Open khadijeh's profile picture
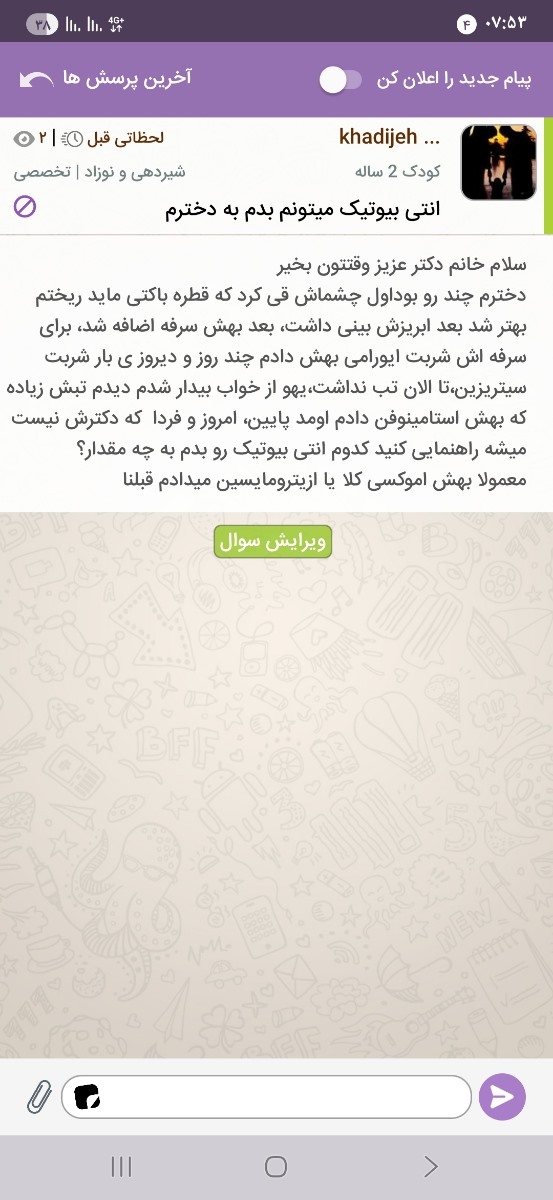The height and width of the screenshot is (1200, 553). [498, 164]
